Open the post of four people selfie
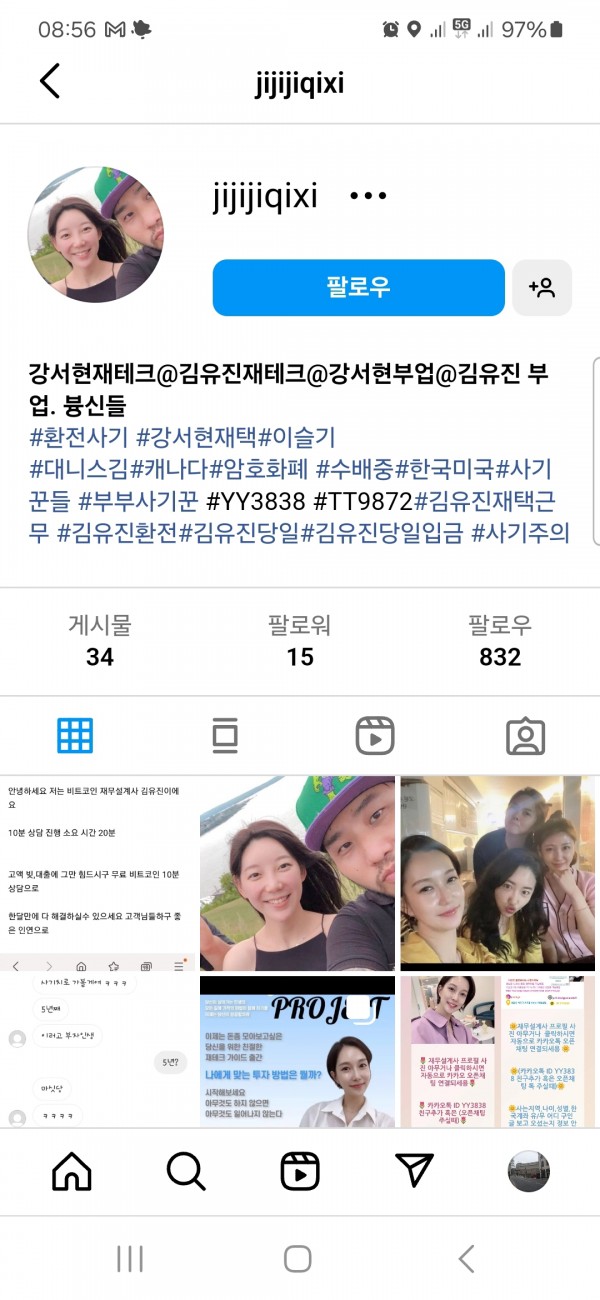Image resolution: width=600 pixels, height=1300 pixels. click(498, 873)
